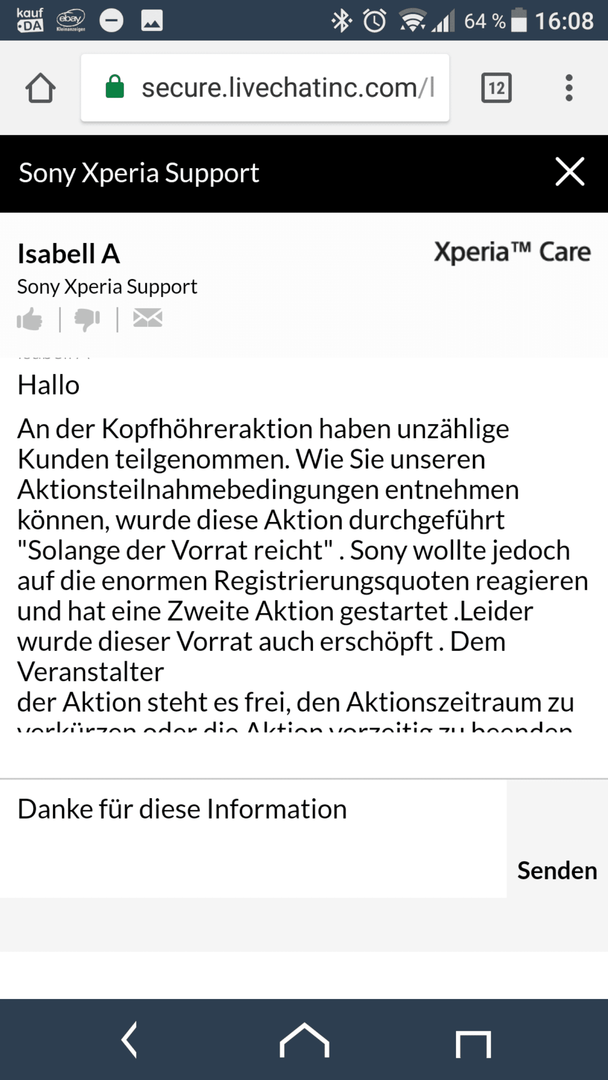Tap Senden to send the message

tap(557, 870)
